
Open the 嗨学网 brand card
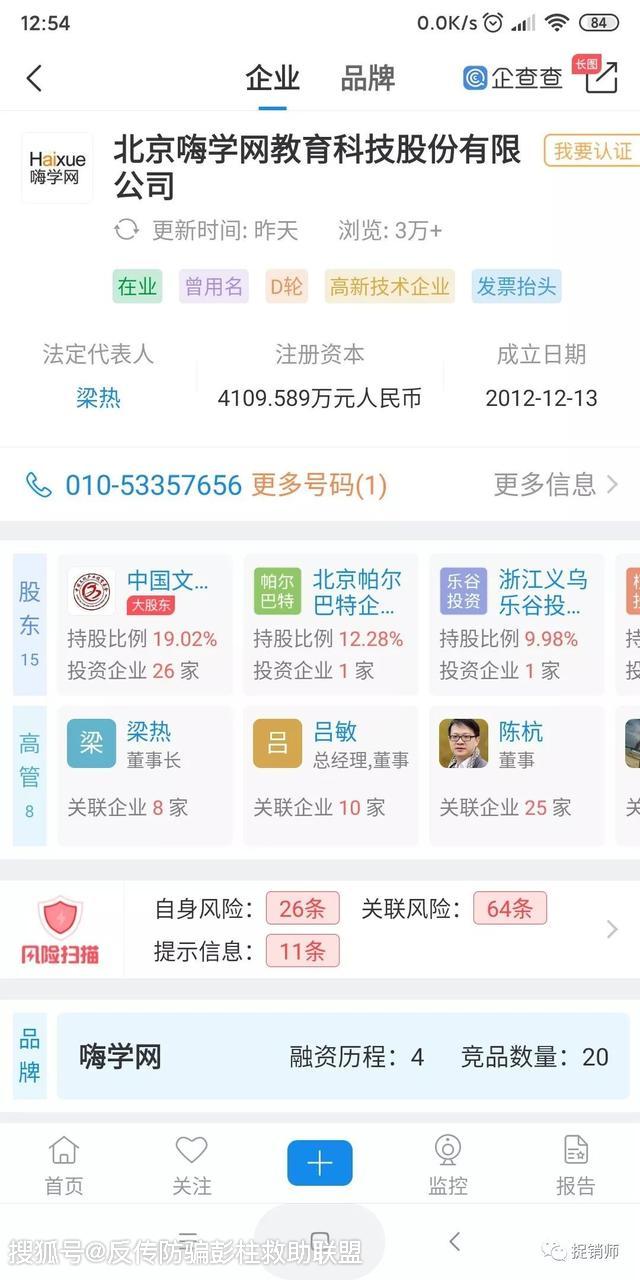click(342, 1056)
